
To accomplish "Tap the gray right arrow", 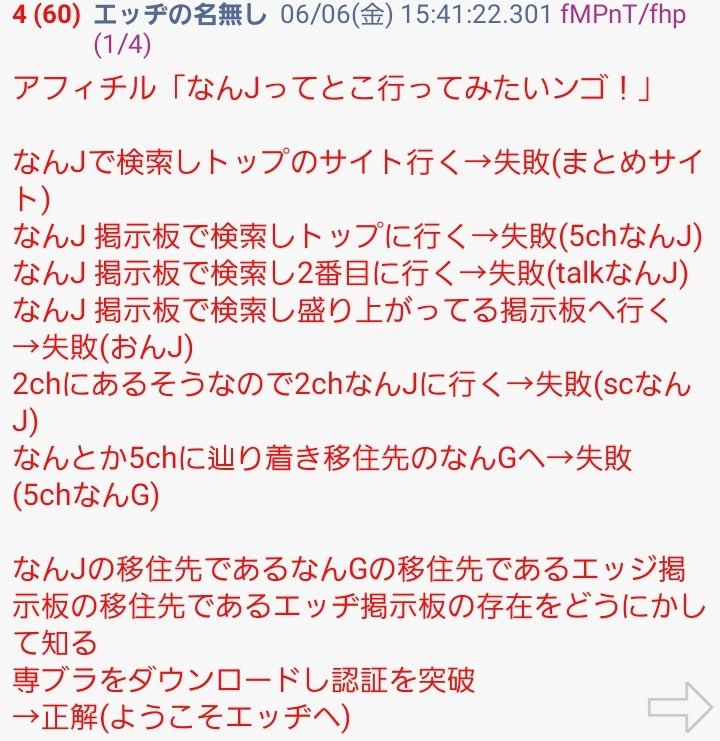I will [x=678, y=707].
